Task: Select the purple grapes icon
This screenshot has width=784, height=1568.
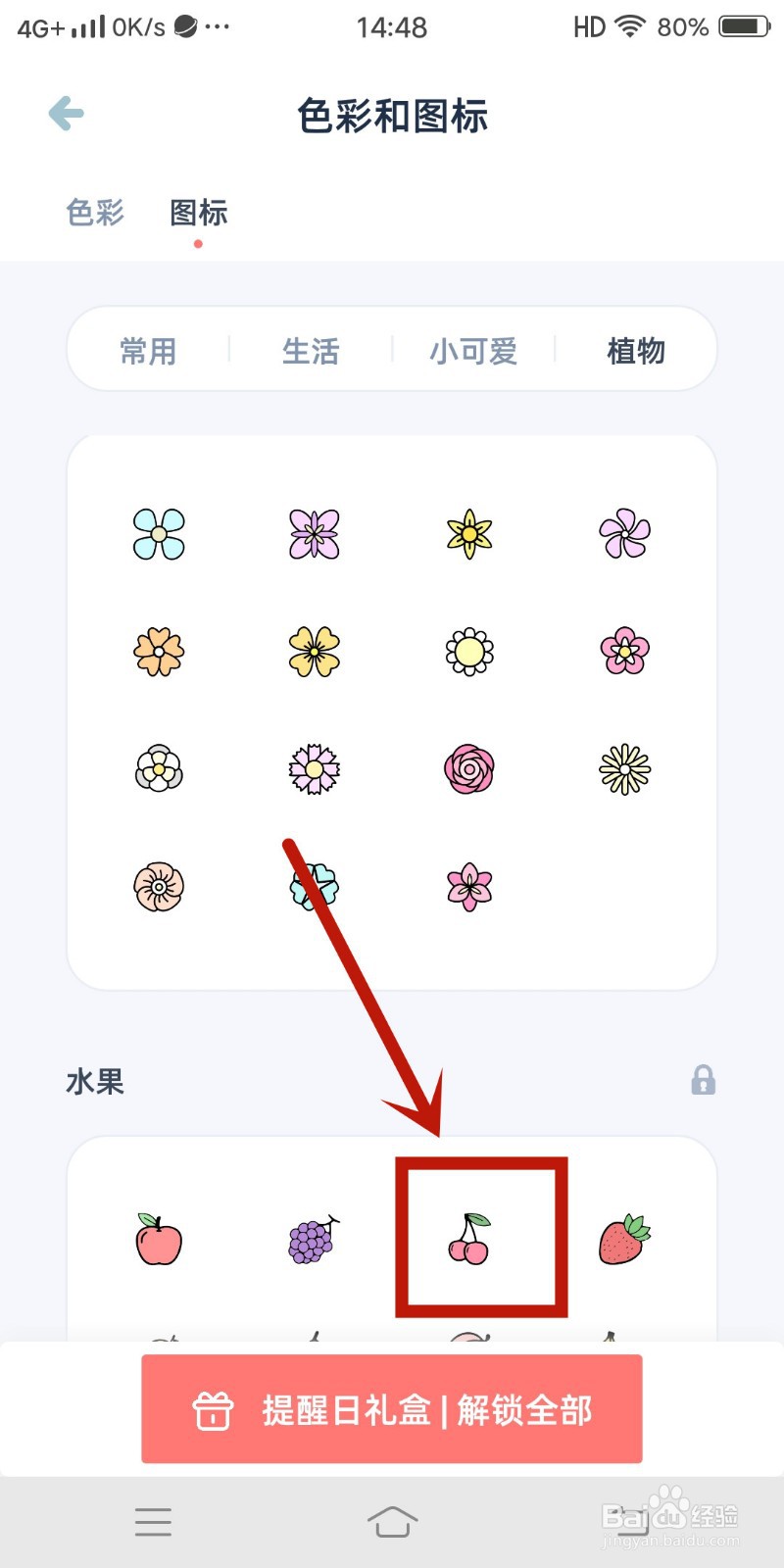Action: (x=314, y=1240)
